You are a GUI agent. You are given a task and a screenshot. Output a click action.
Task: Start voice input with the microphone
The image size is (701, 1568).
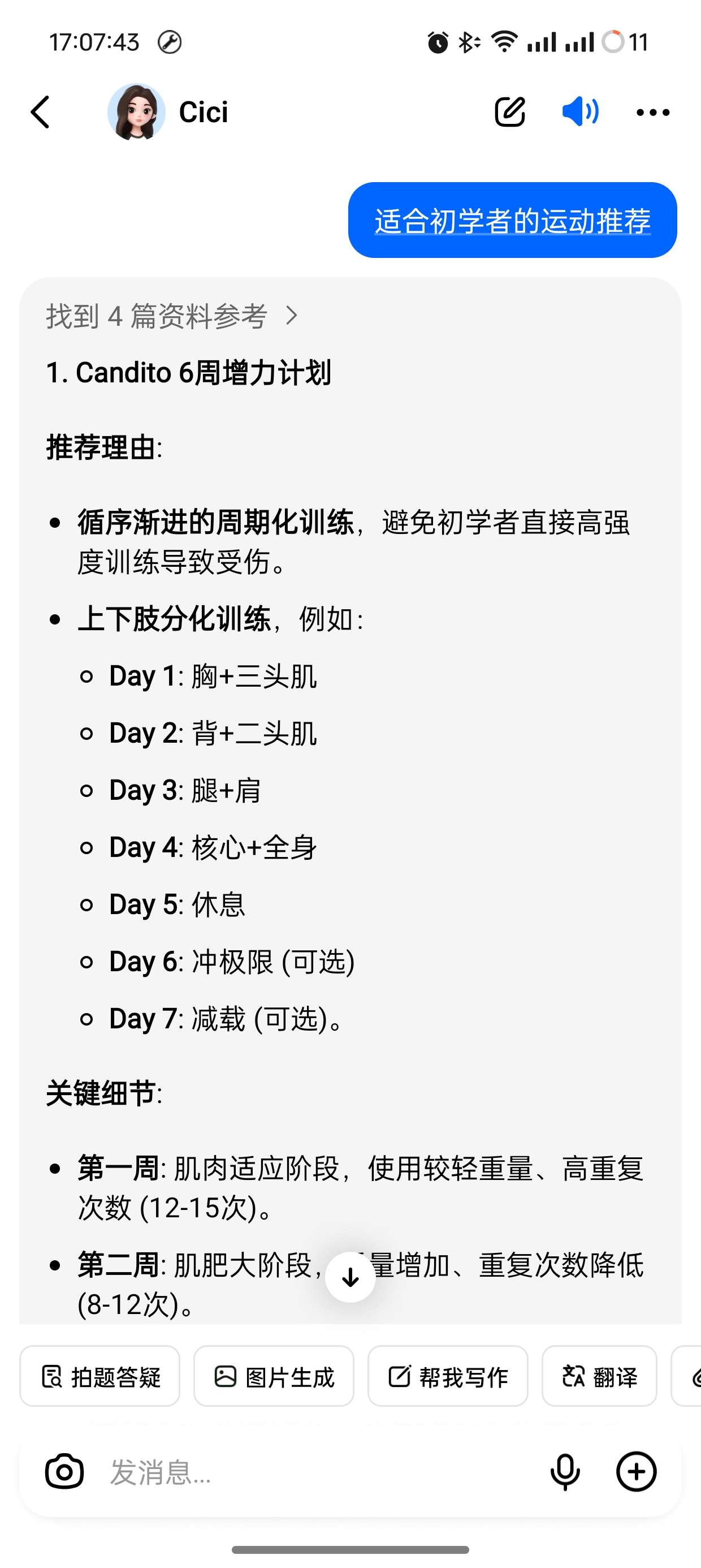pos(565,1472)
